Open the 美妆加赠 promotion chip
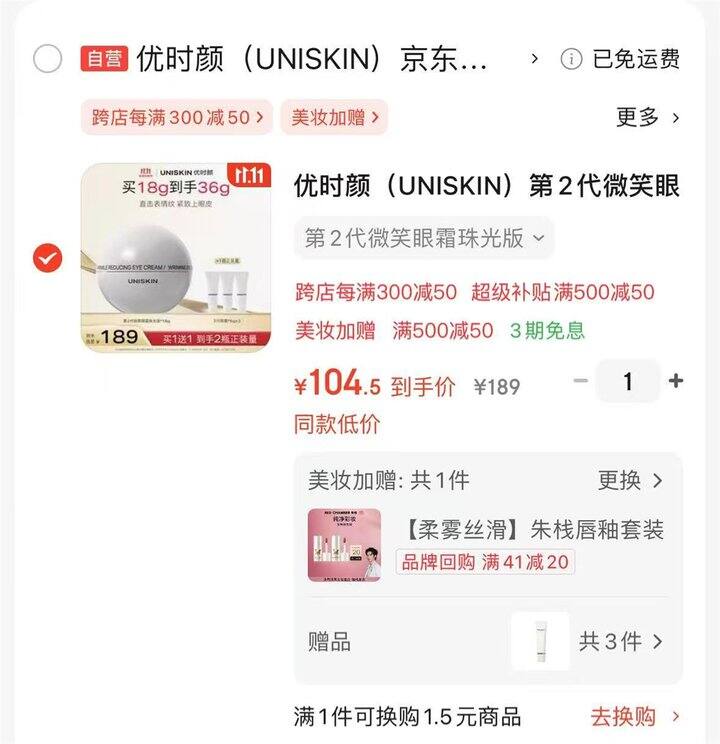The image size is (720, 744). coord(334,117)
